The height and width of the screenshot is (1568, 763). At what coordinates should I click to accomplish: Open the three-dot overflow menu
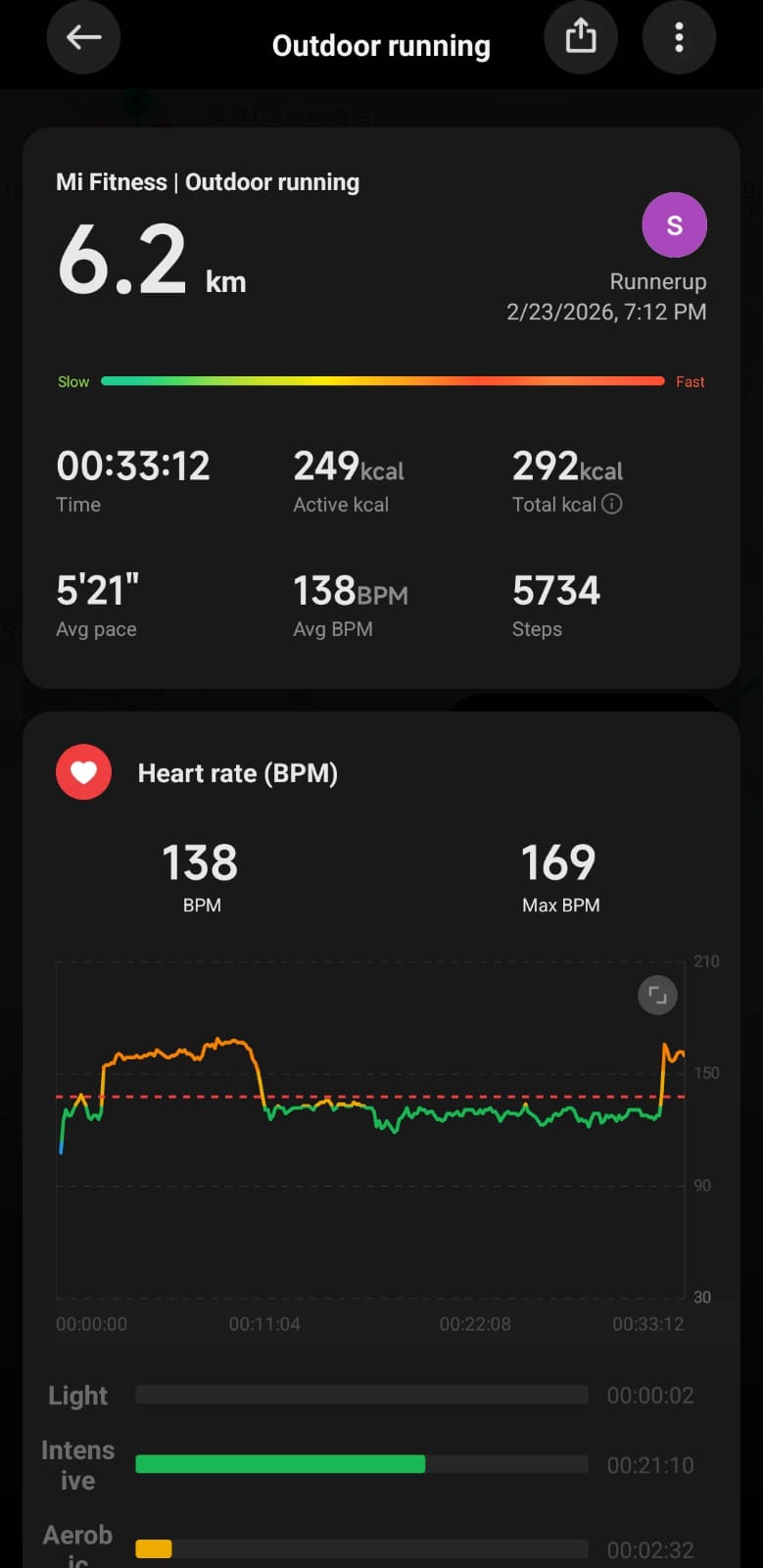tap(679, 38)
